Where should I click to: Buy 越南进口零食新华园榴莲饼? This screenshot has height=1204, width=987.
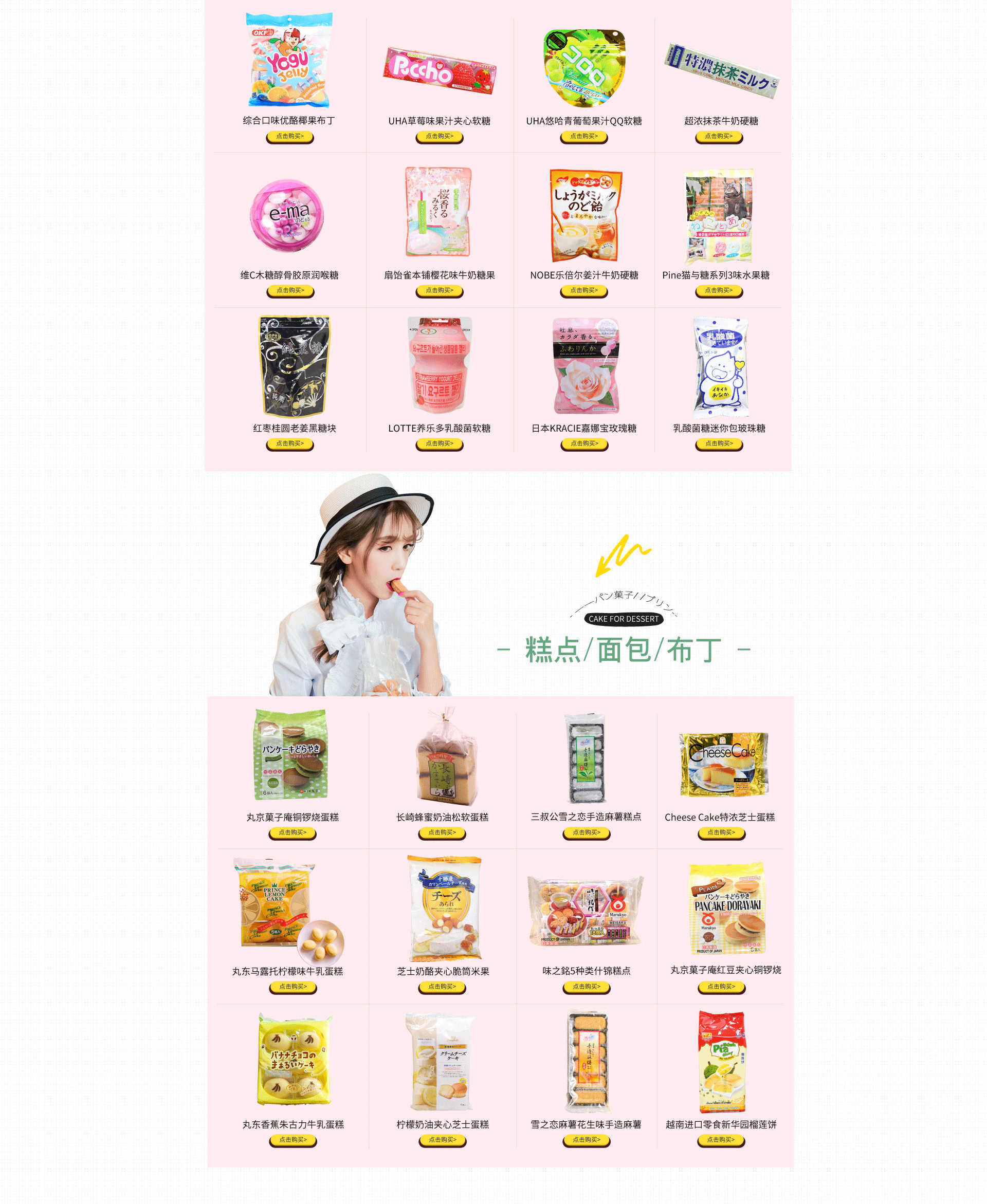(720, 1140)
